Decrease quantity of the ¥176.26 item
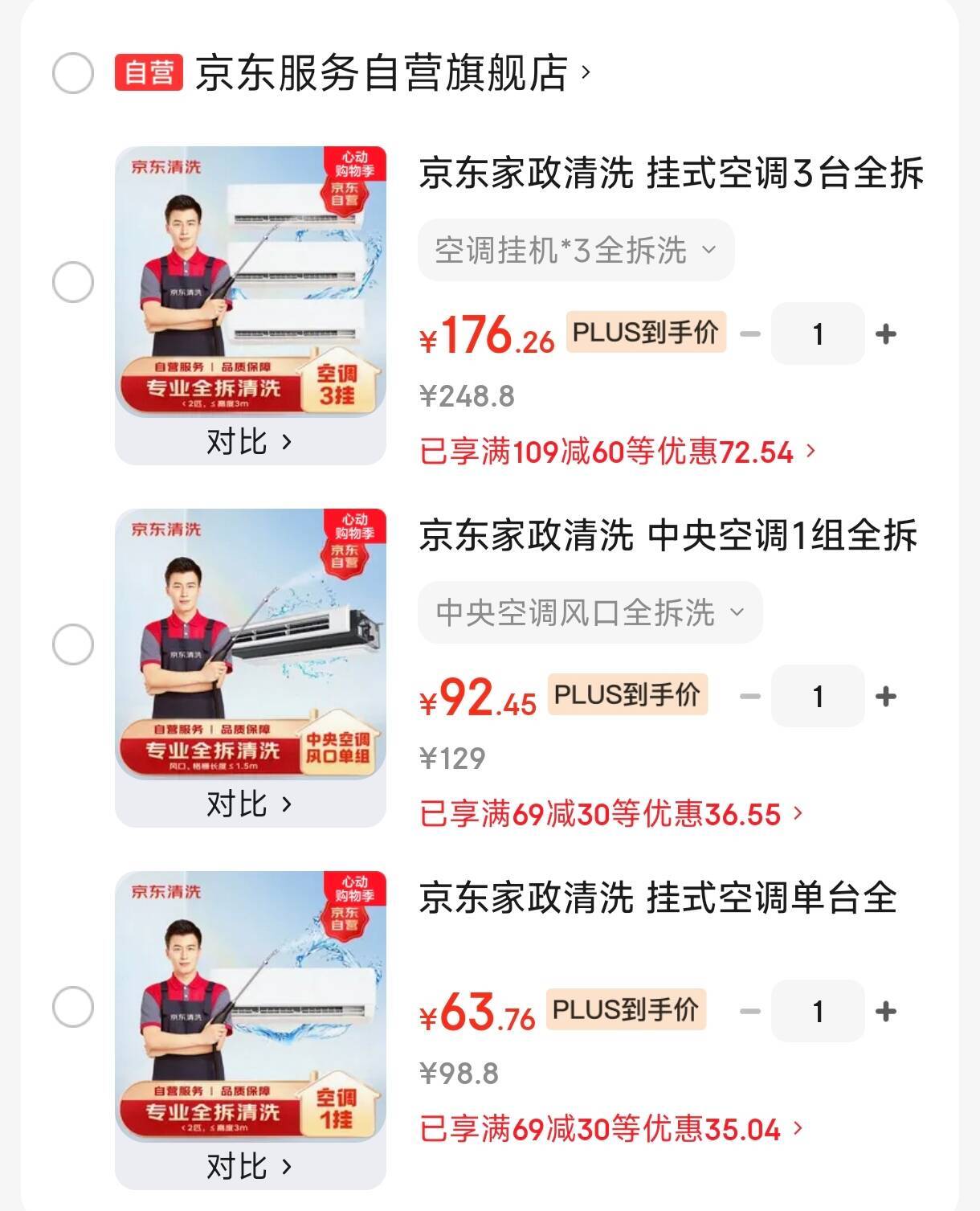The height and width of the screenshot is (1211, 980). click(x=750, y=333)
